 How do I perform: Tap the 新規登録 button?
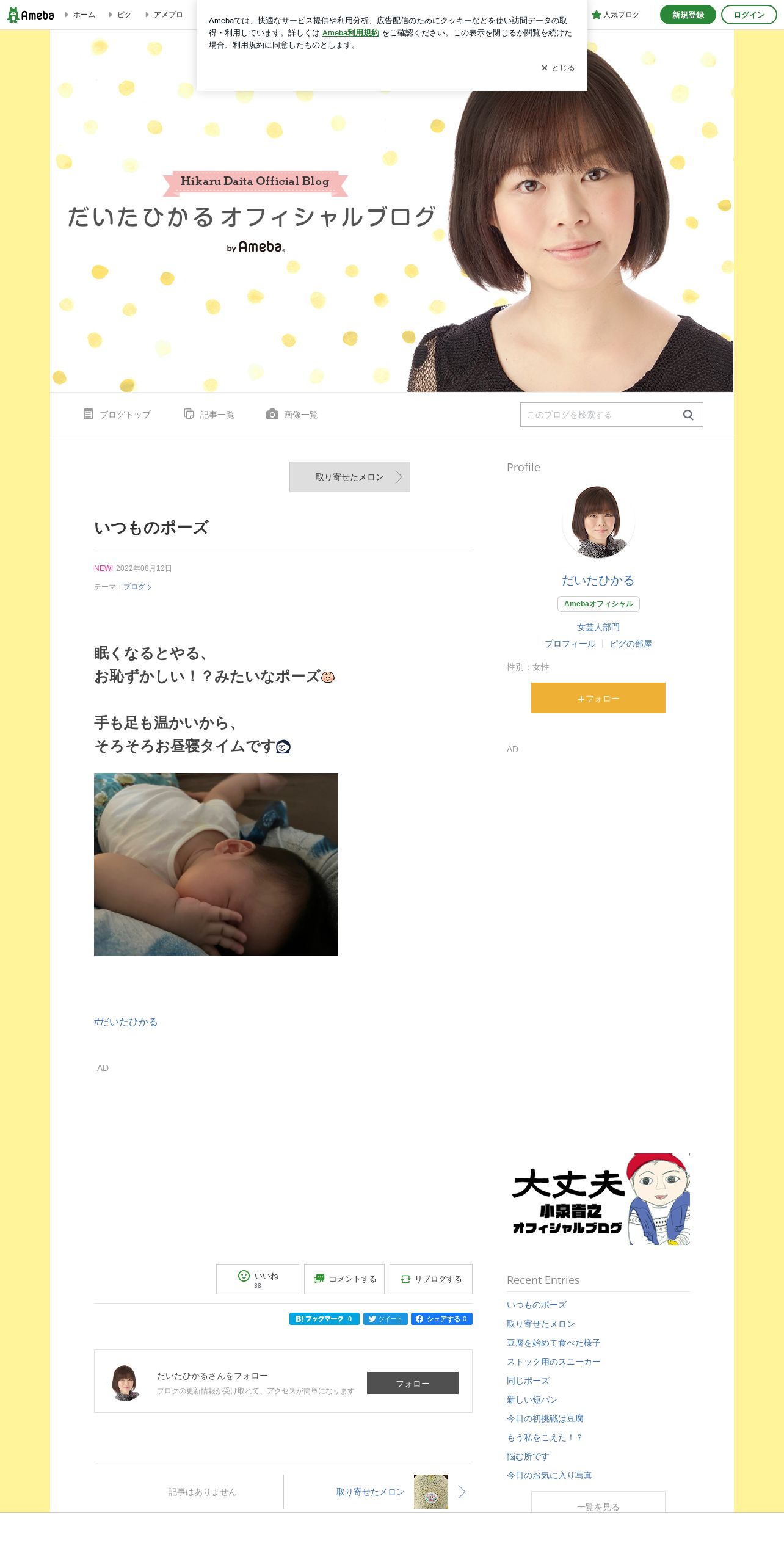(688, 15)
